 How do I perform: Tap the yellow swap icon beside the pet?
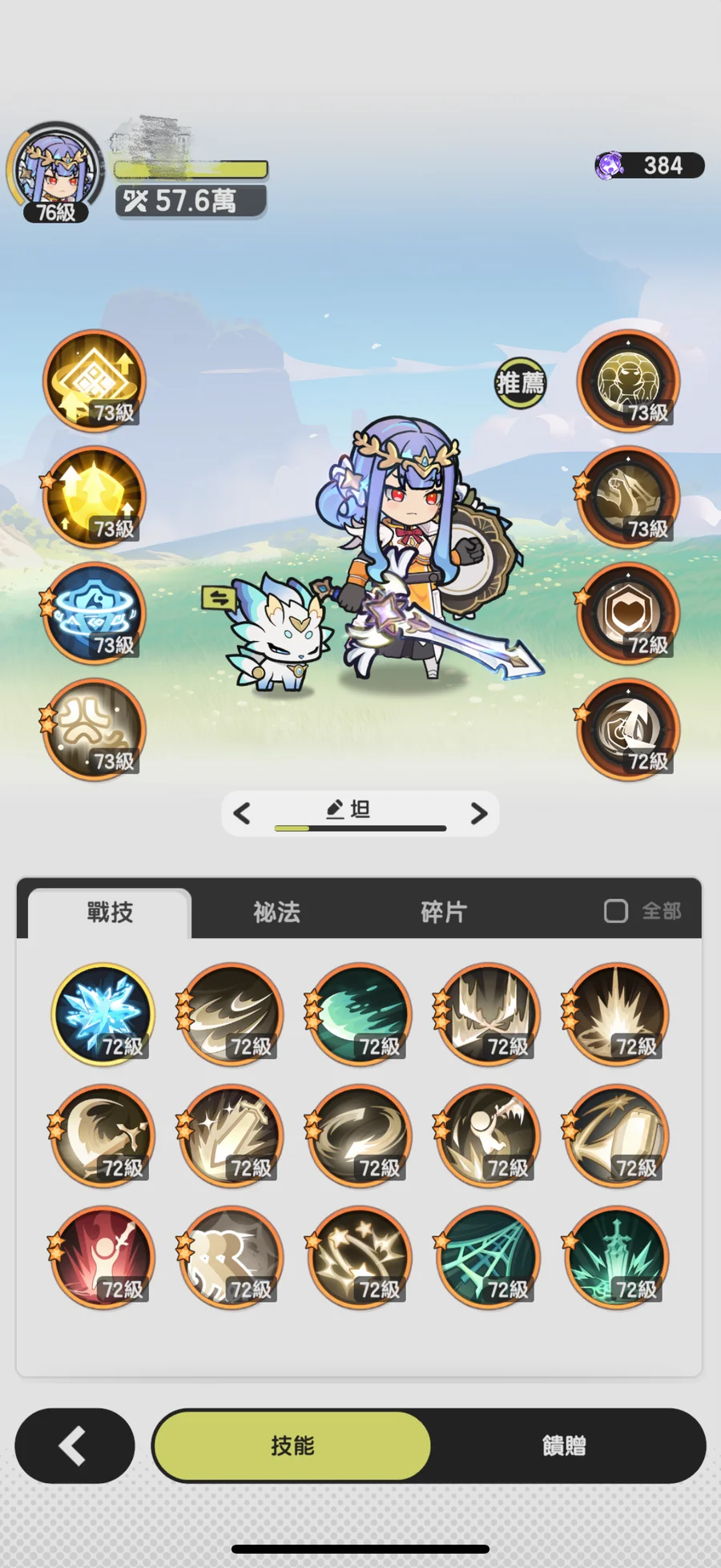pyautogui.click(x=219, y=598)
